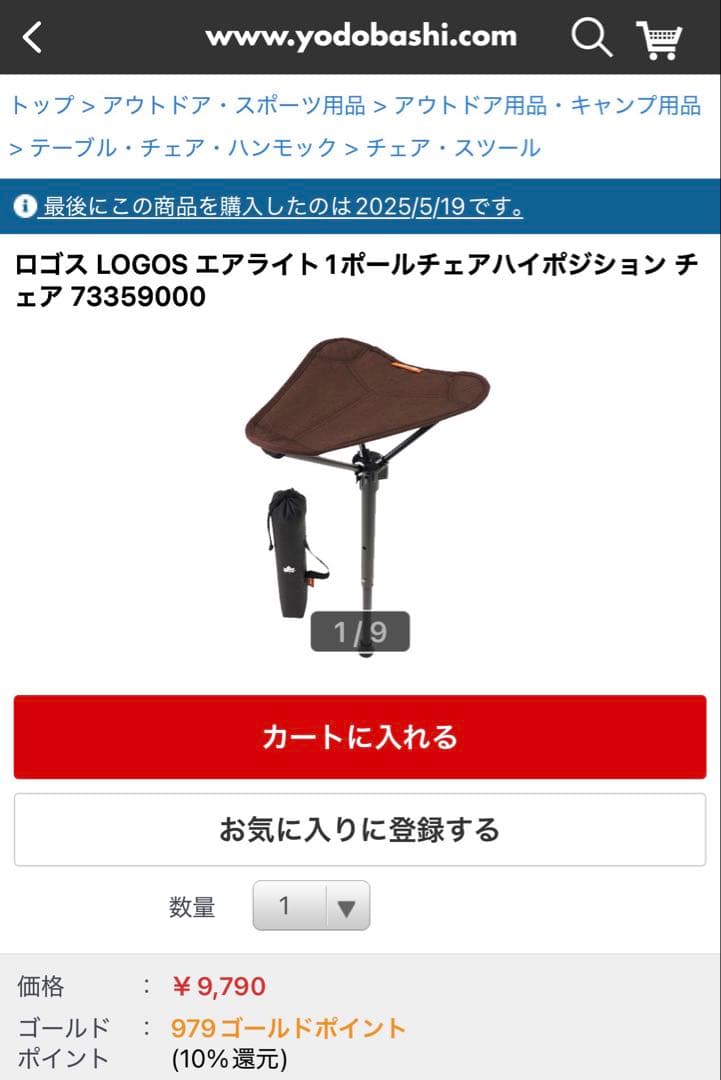Tap the www.yodobashi.com address bar
Image resolution: width=721 pixels, height=1080 pixels.
360,36
